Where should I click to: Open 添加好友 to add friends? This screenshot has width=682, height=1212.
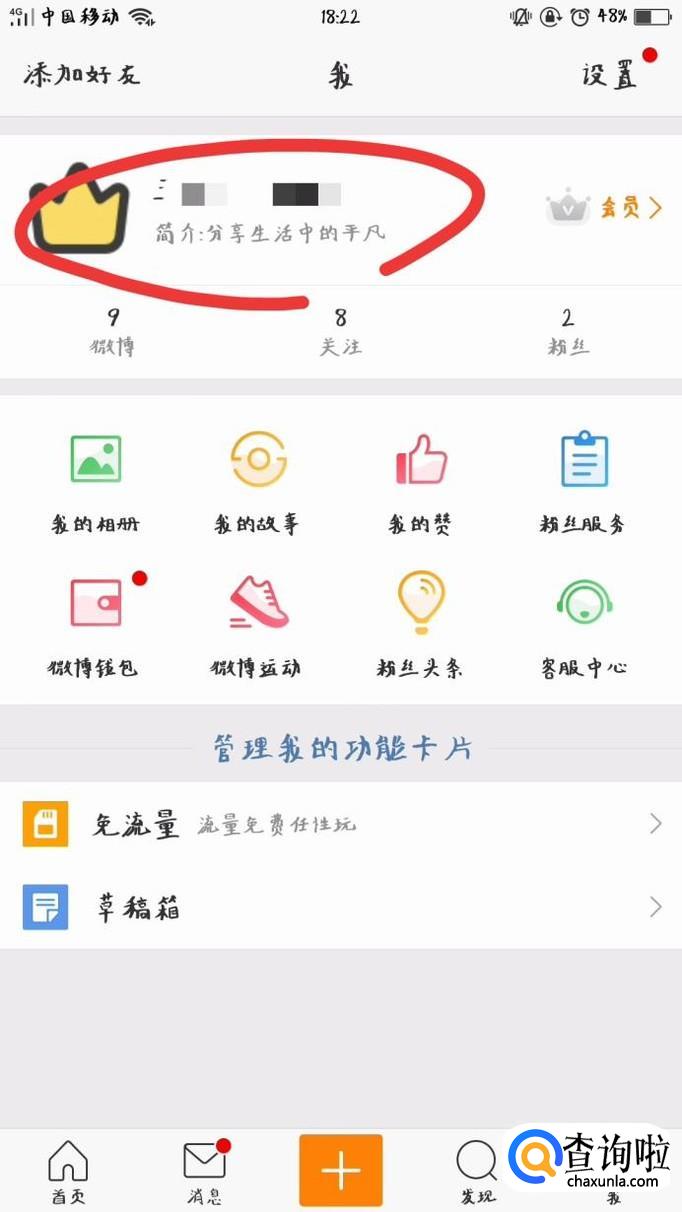pyautogui.click(x=82, y=75)
